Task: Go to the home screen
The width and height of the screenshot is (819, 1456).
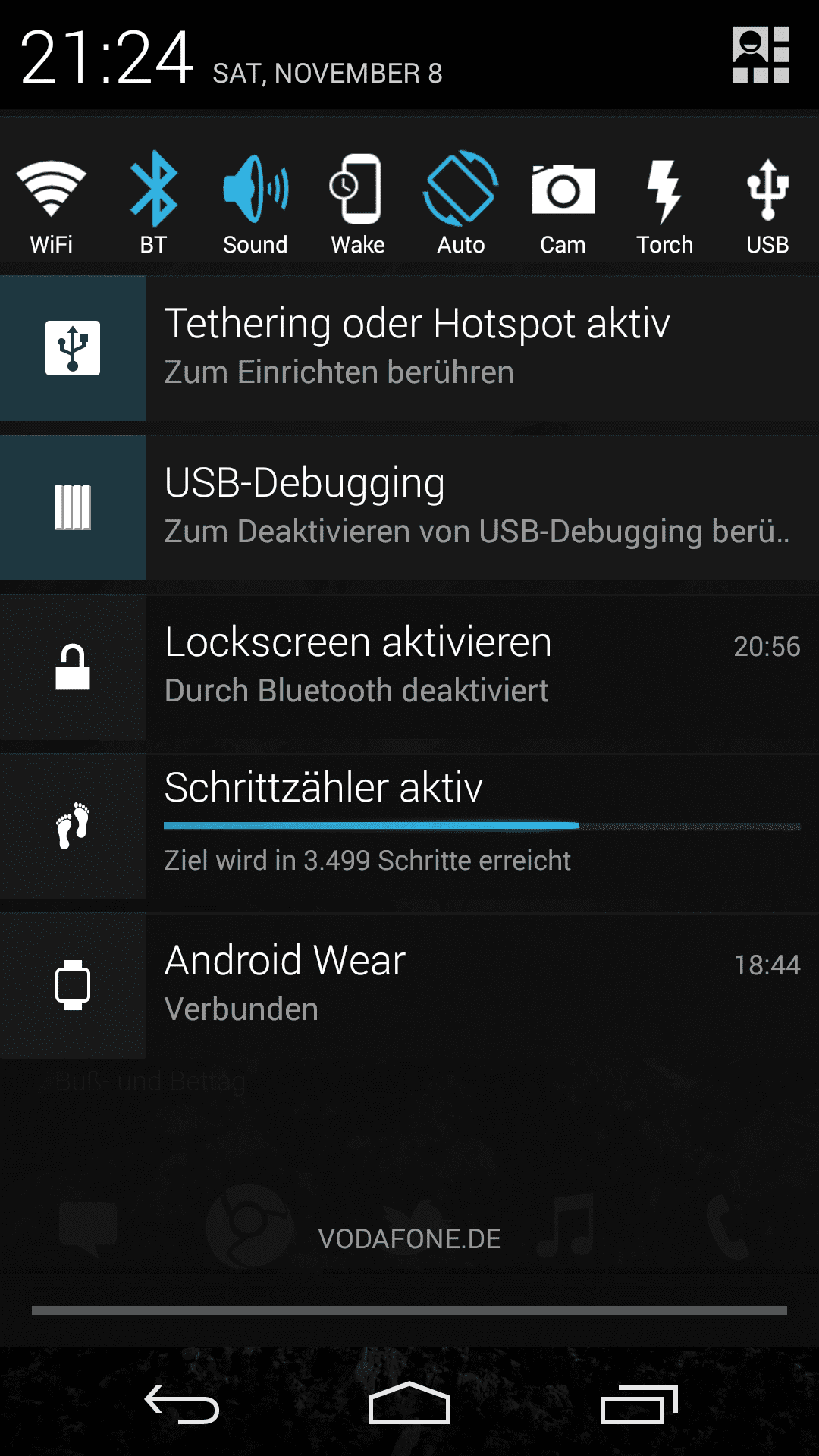Action: (x=409, y=1404)
